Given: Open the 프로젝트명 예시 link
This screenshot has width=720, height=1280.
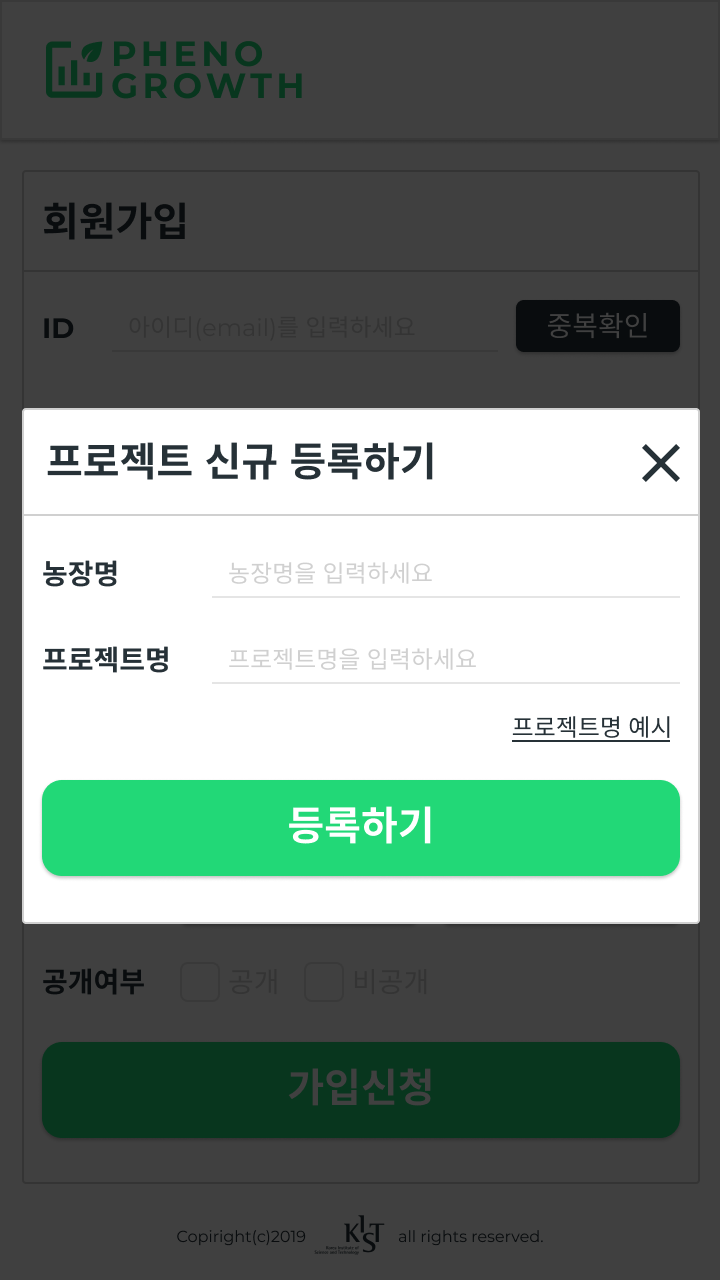Looking at the screenshot, I should 591,727.
